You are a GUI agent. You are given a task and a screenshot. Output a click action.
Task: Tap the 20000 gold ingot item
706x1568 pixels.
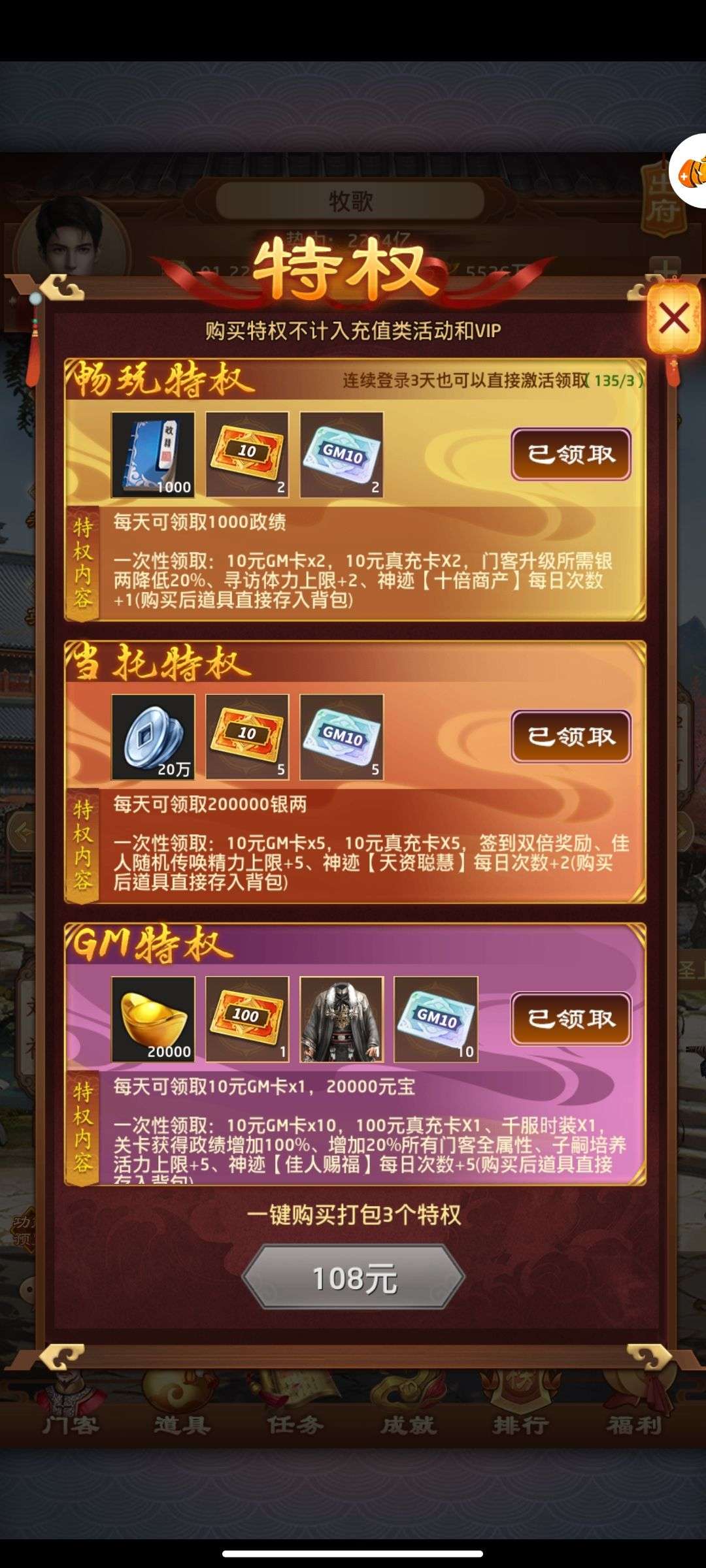coord(153,1019)
